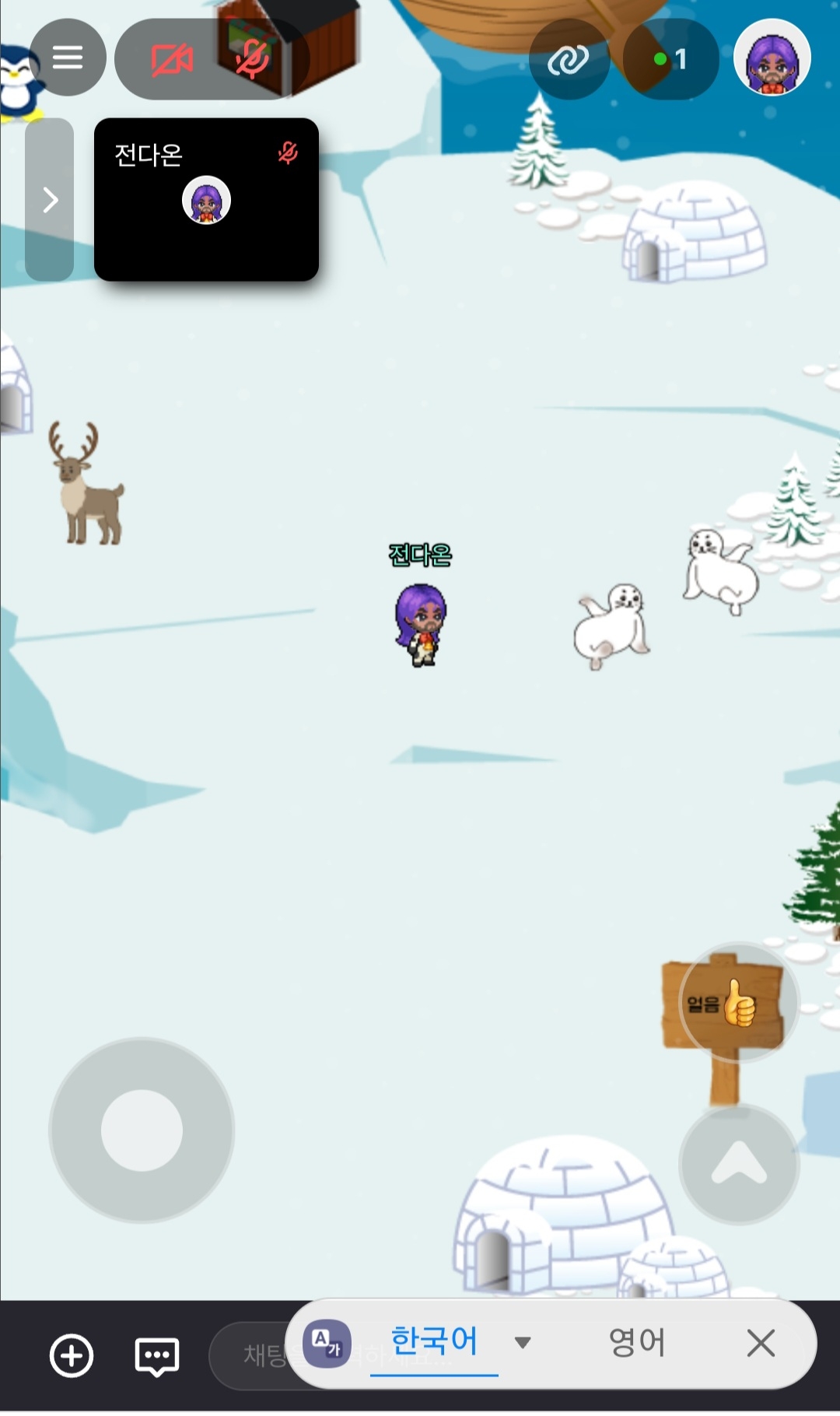Screen dimensions: 840x1416
Task: Tap the jump arrow button
Action: point(738,1164)
